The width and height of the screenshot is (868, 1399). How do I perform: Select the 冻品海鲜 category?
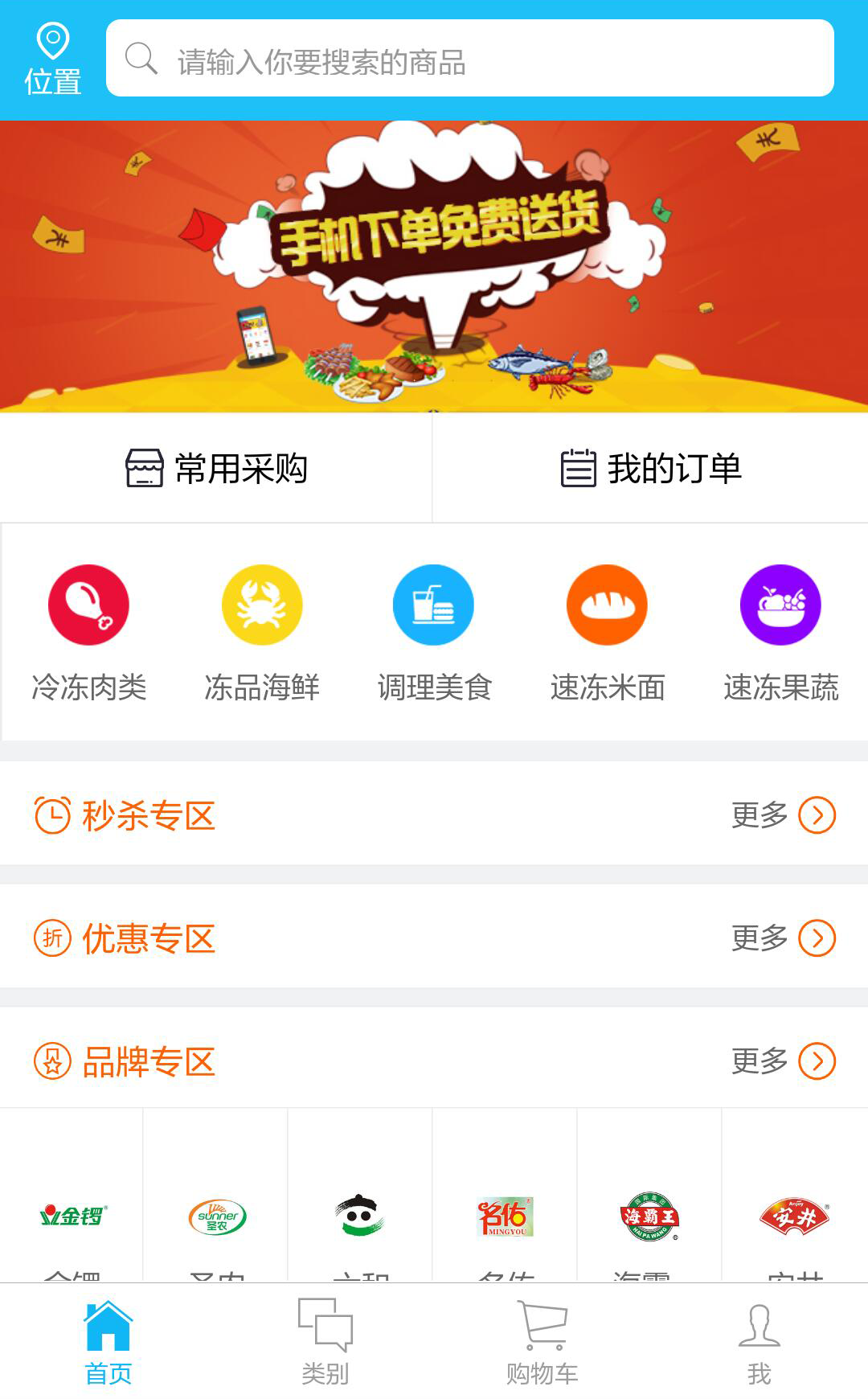[x=262, y=631]
